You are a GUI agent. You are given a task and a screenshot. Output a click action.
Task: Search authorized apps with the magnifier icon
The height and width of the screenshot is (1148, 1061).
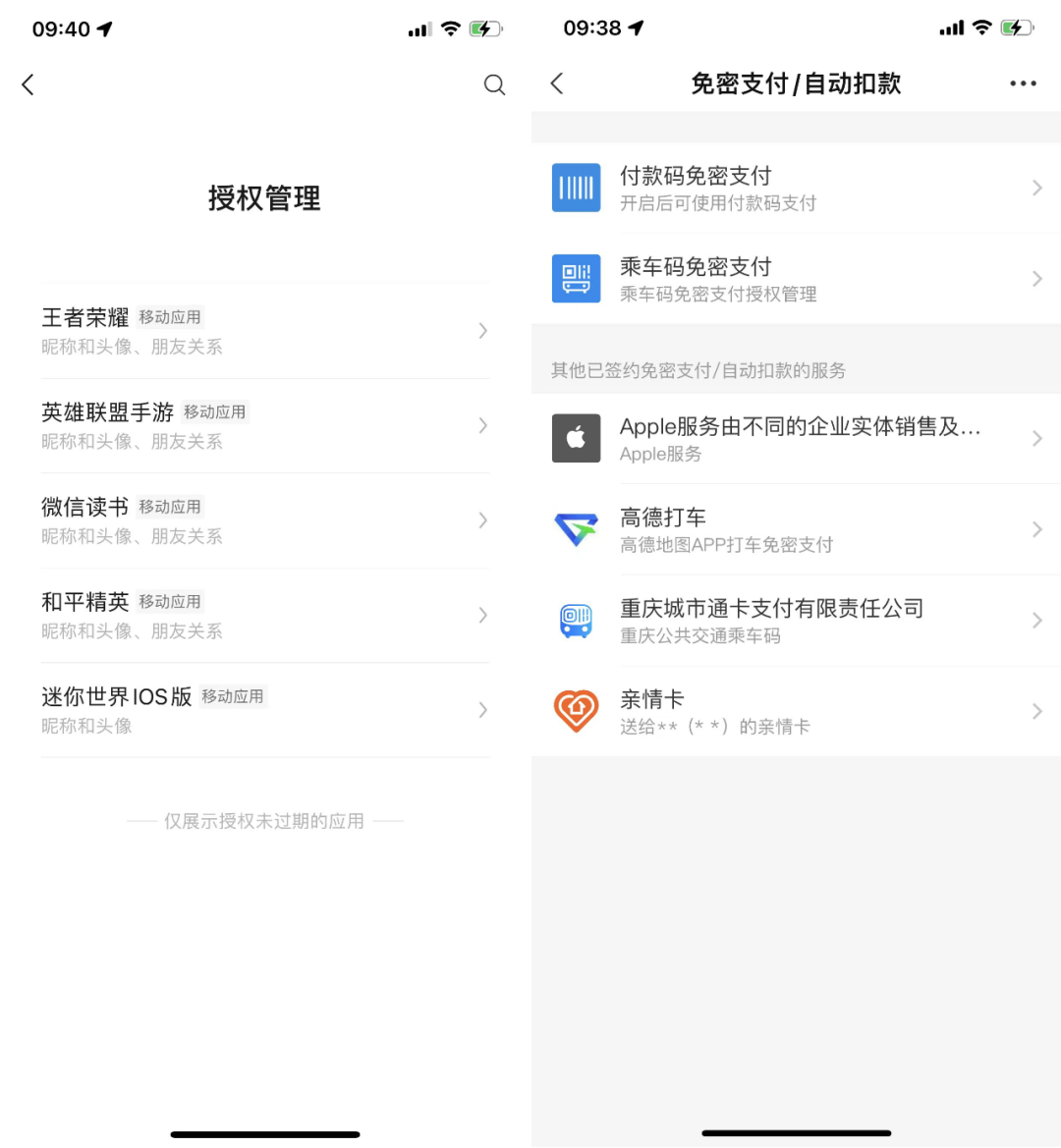pyautogui.click(x=494, y=84)
